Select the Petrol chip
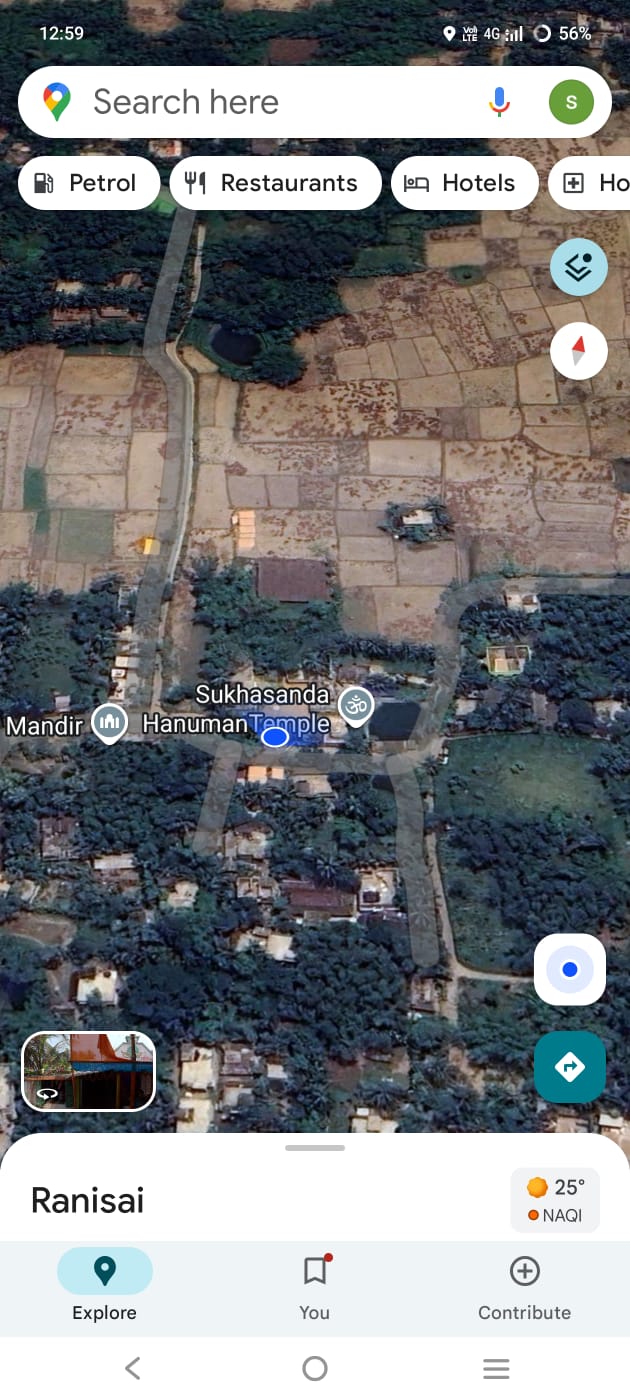 [88, 183]
